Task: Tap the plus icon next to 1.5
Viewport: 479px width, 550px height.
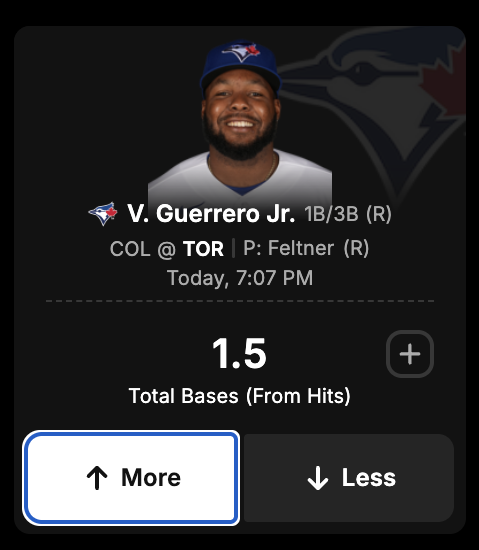Action: pyautogui.click(x=410, y=354)
